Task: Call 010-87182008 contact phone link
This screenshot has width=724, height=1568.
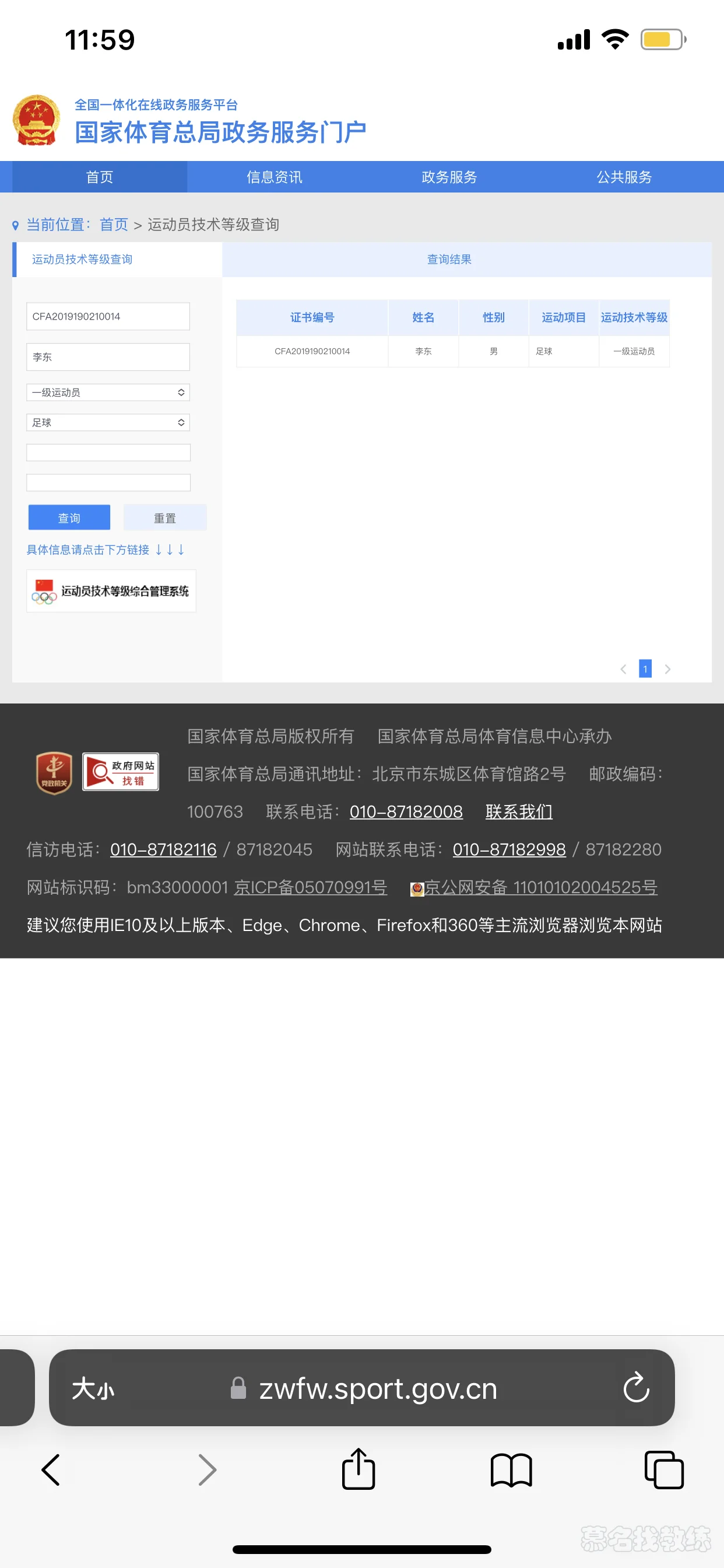Action: 406,811
